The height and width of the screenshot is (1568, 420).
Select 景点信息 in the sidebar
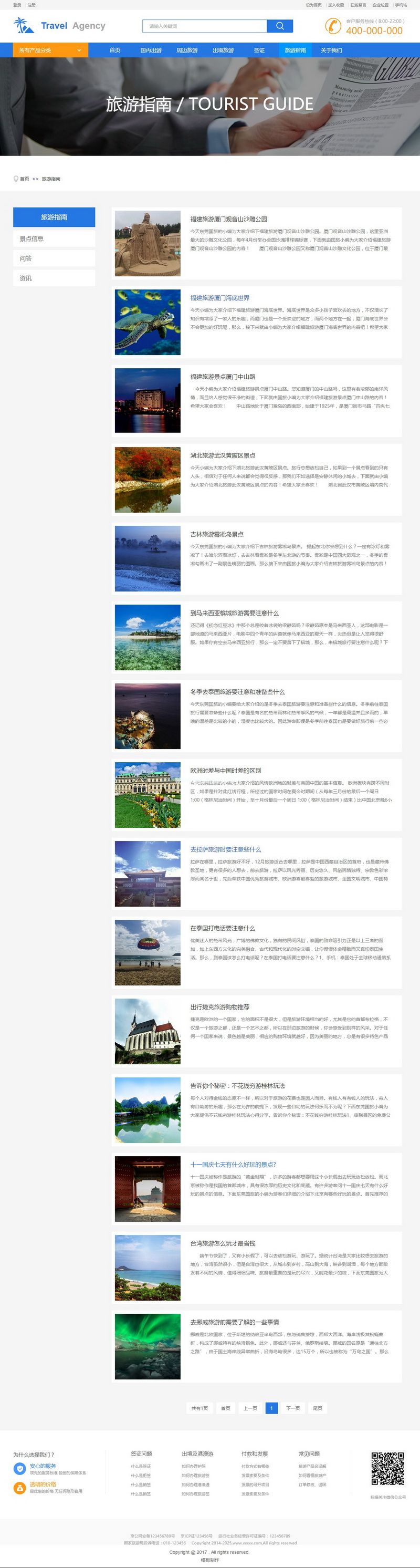pyautogui.click(x=54, y=238)
